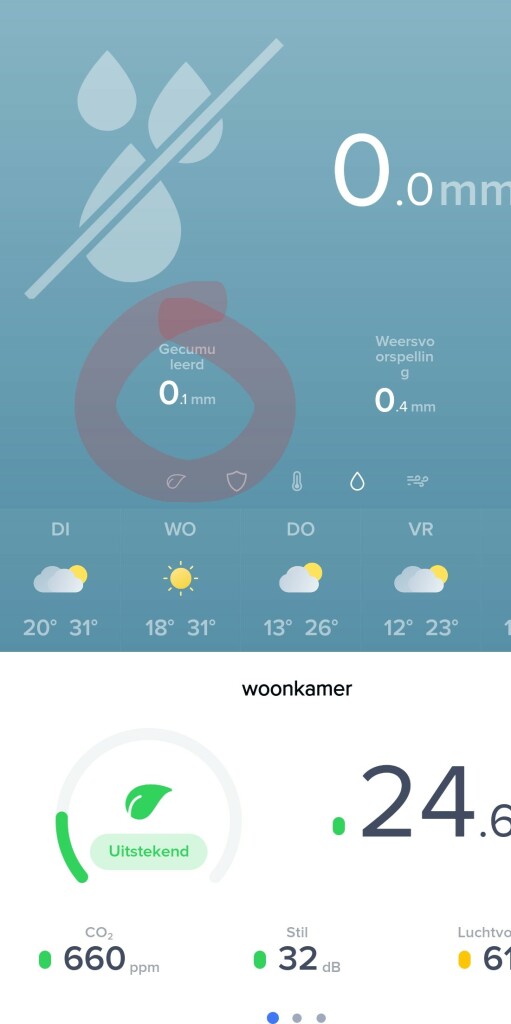Open the WO day forecast

click(x=180, y=580)
